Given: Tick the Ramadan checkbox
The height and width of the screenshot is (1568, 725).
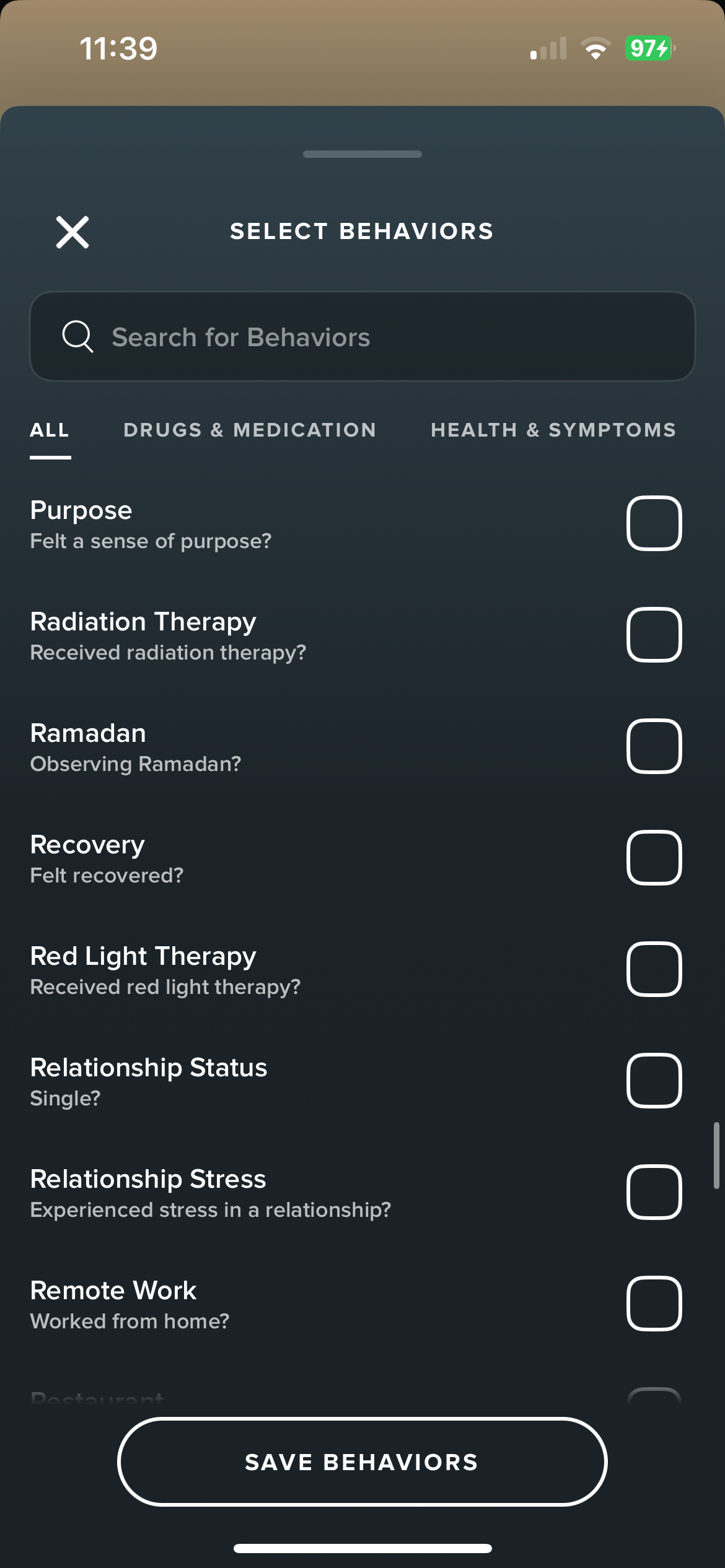Looking at the screenshot, I should coord(654,746).
